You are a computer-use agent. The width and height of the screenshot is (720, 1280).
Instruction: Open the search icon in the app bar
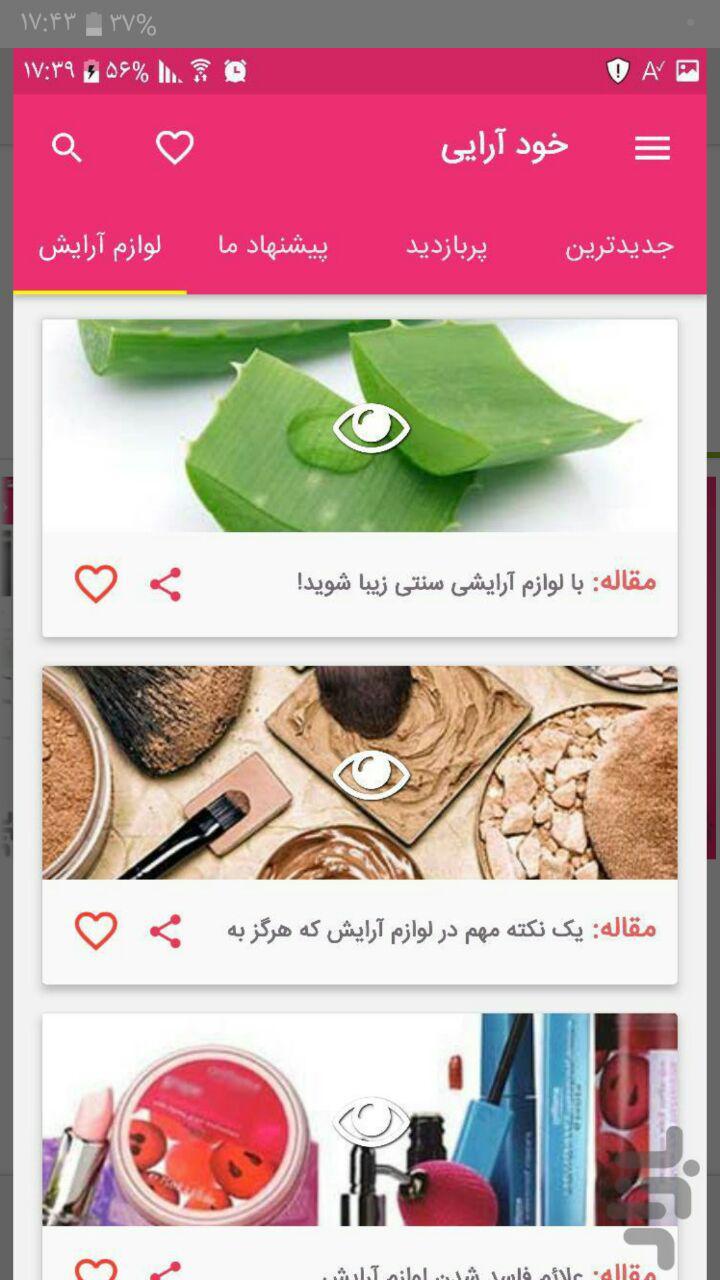click(x=67, y=148)
